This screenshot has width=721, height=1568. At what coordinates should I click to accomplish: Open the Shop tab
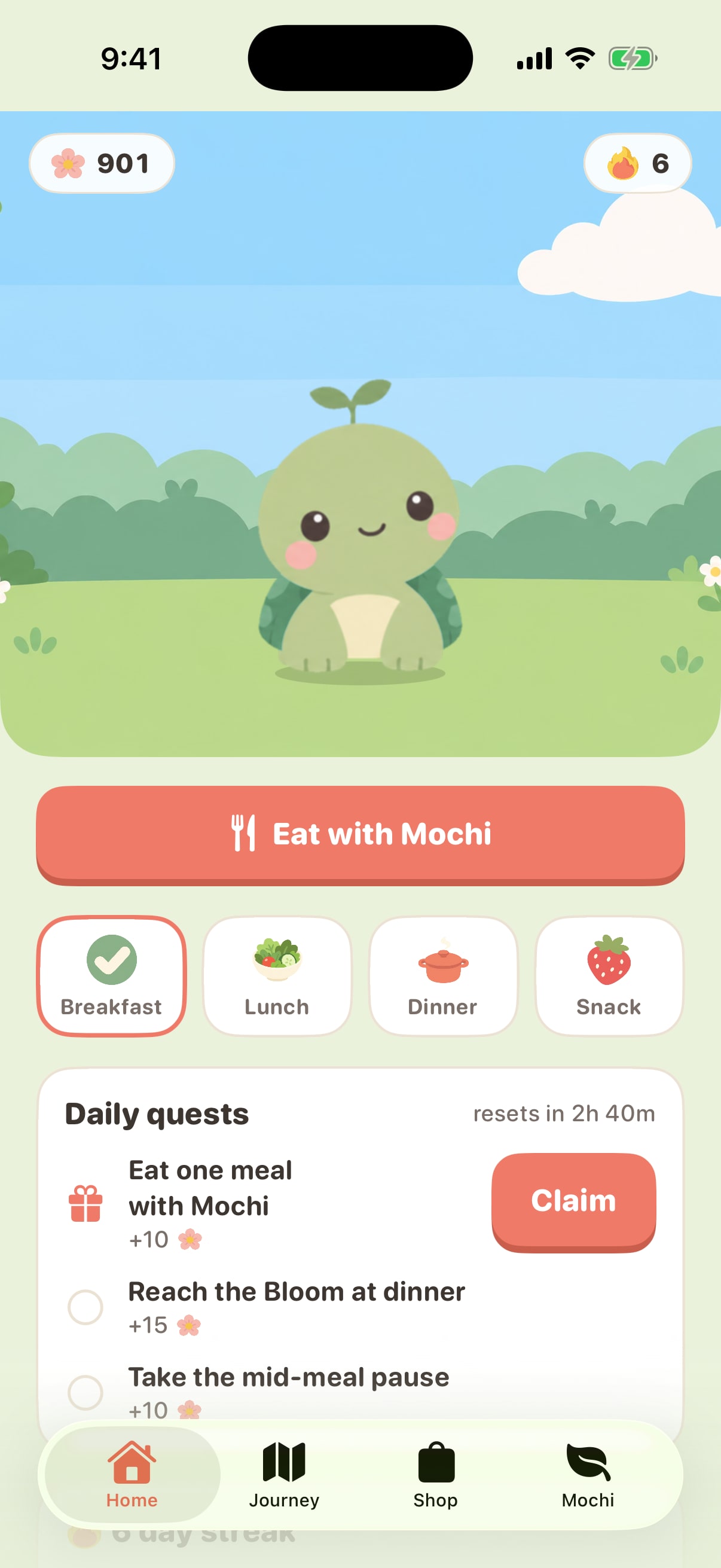pyautogui.click(x=436, y=1474)
